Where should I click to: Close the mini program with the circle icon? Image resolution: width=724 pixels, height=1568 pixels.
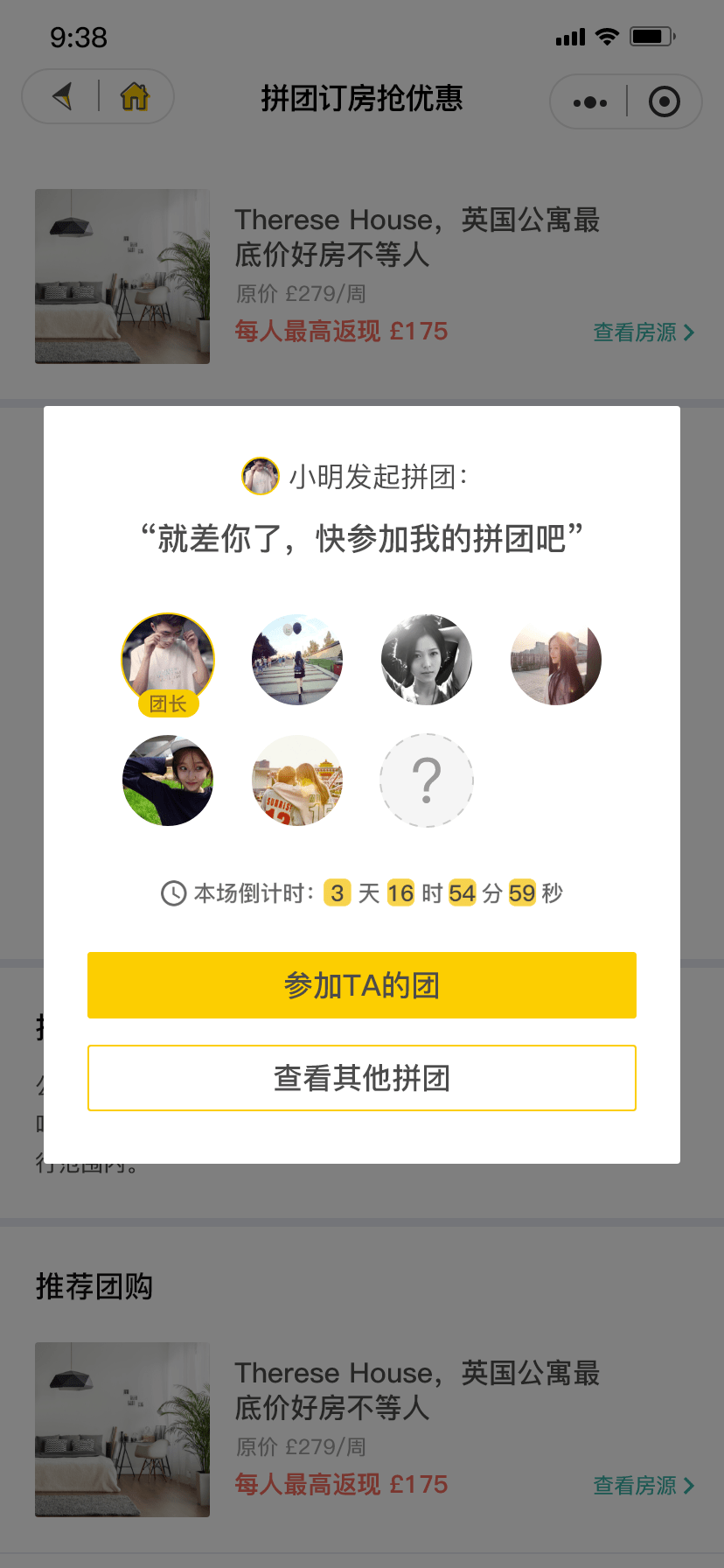tap(665, 102)
